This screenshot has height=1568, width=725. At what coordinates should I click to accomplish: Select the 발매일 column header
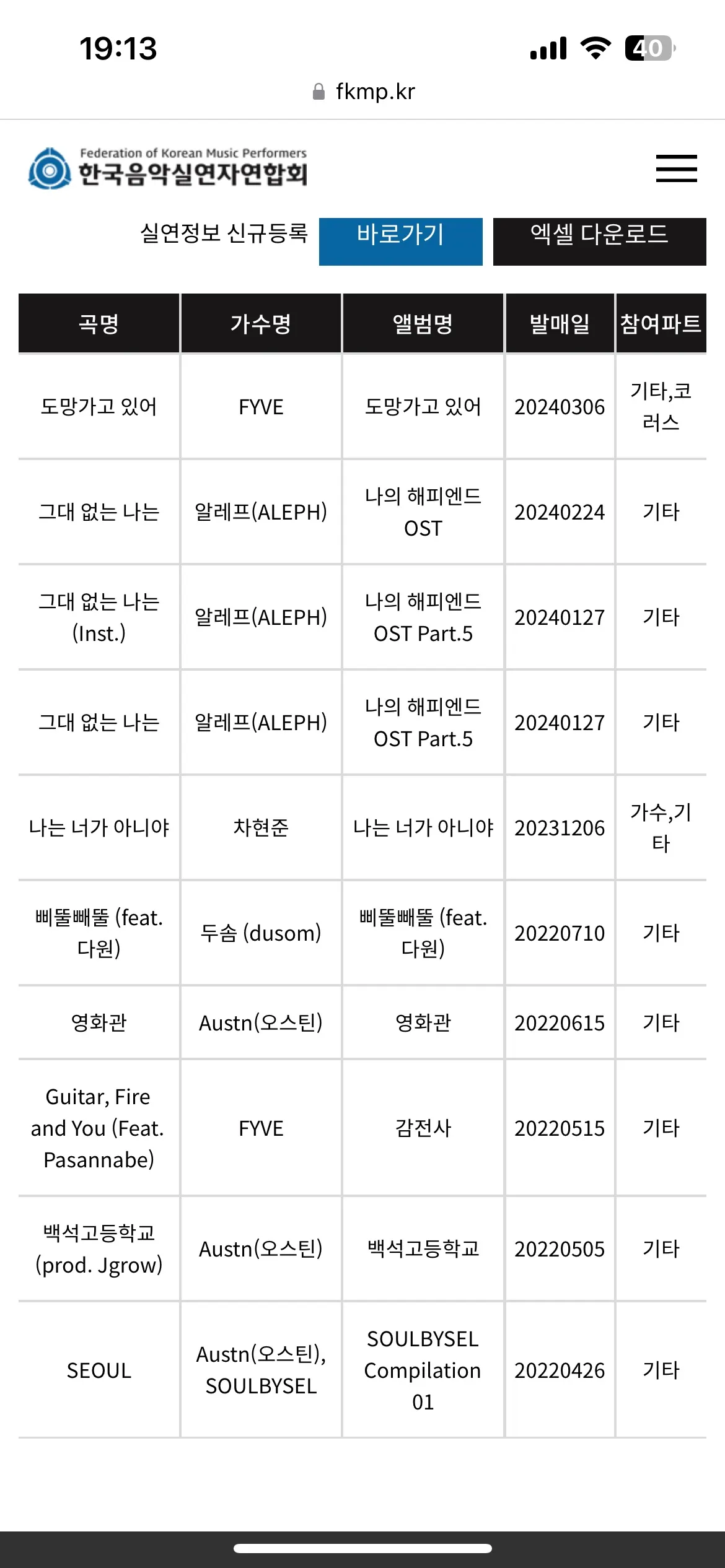pyautogui.click(x=560, y=323)
